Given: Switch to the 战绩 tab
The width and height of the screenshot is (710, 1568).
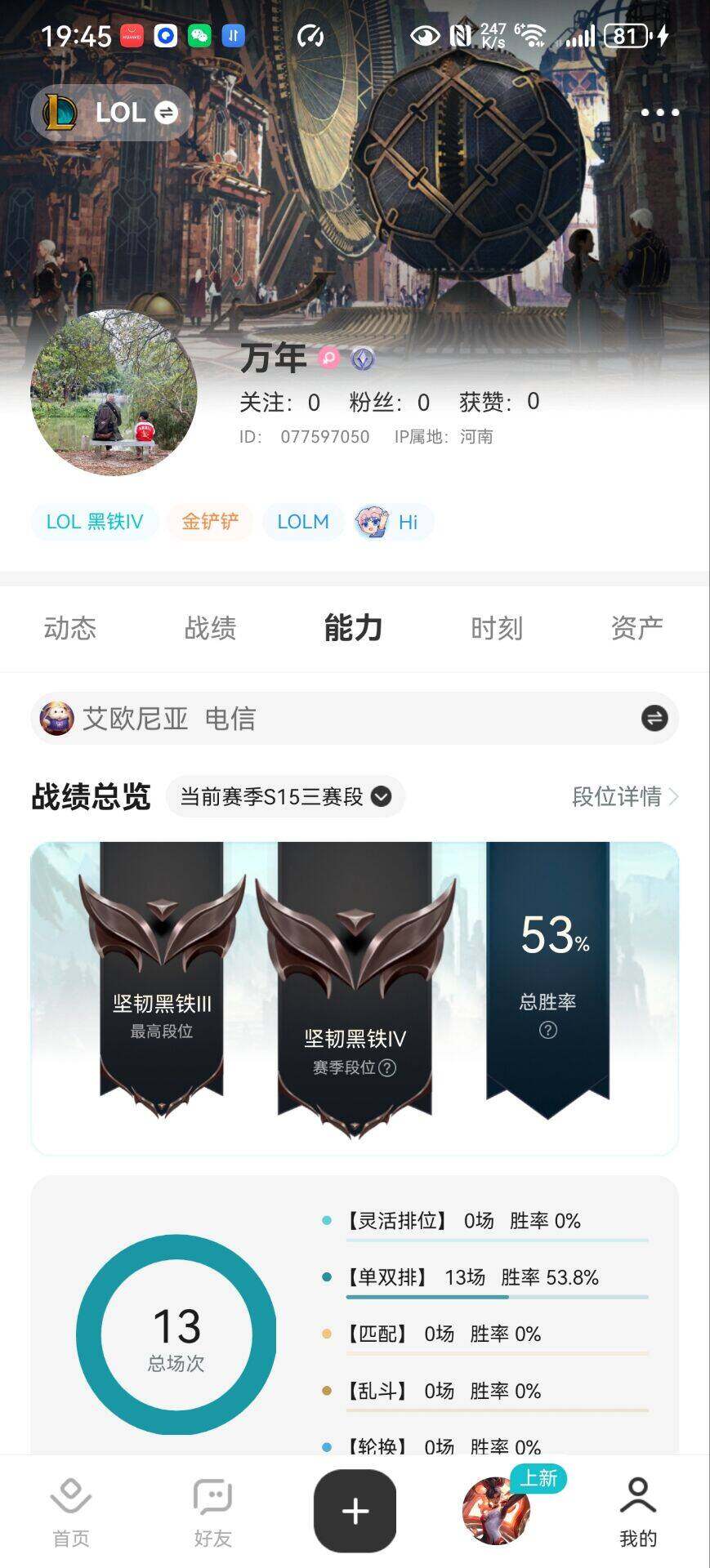Looking at the screenshot, I should click(x=210, y=628).
